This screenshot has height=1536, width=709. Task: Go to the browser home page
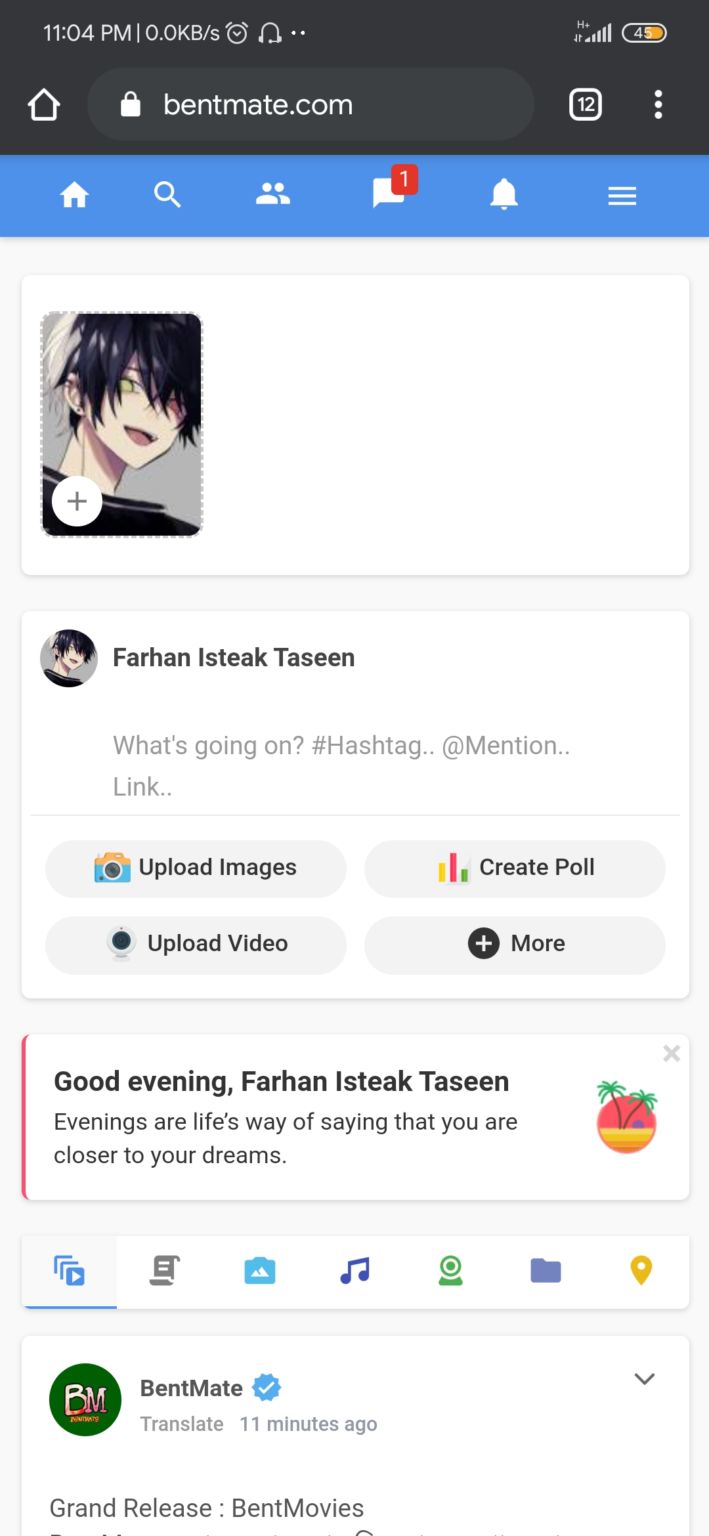coord(44,105)
